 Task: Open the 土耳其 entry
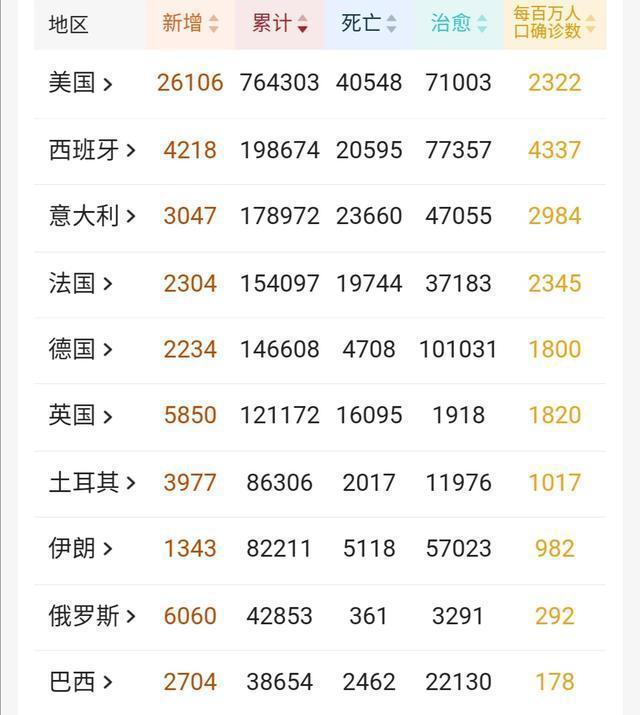(x=91, y=482)
